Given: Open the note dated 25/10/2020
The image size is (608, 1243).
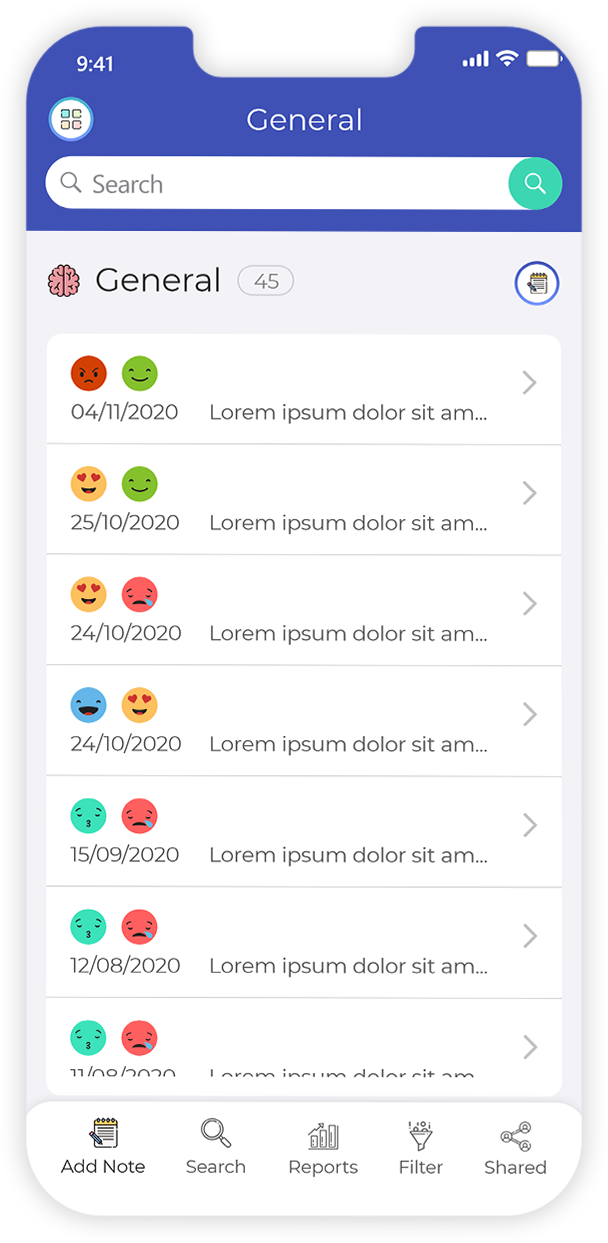Looking at the screenshot, I should [x=303, y=500].
